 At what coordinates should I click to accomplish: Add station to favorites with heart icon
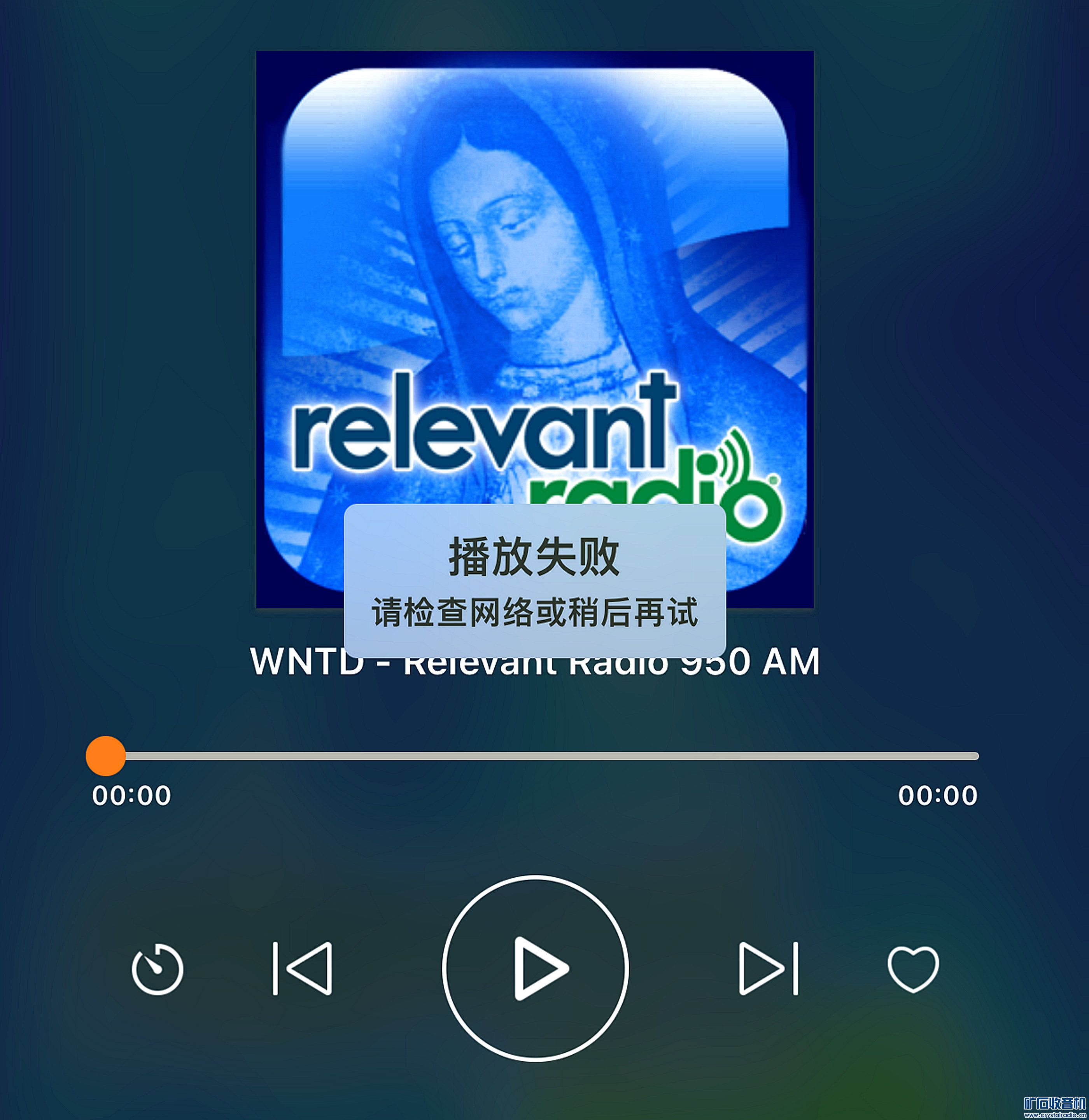tap(913, 968)
